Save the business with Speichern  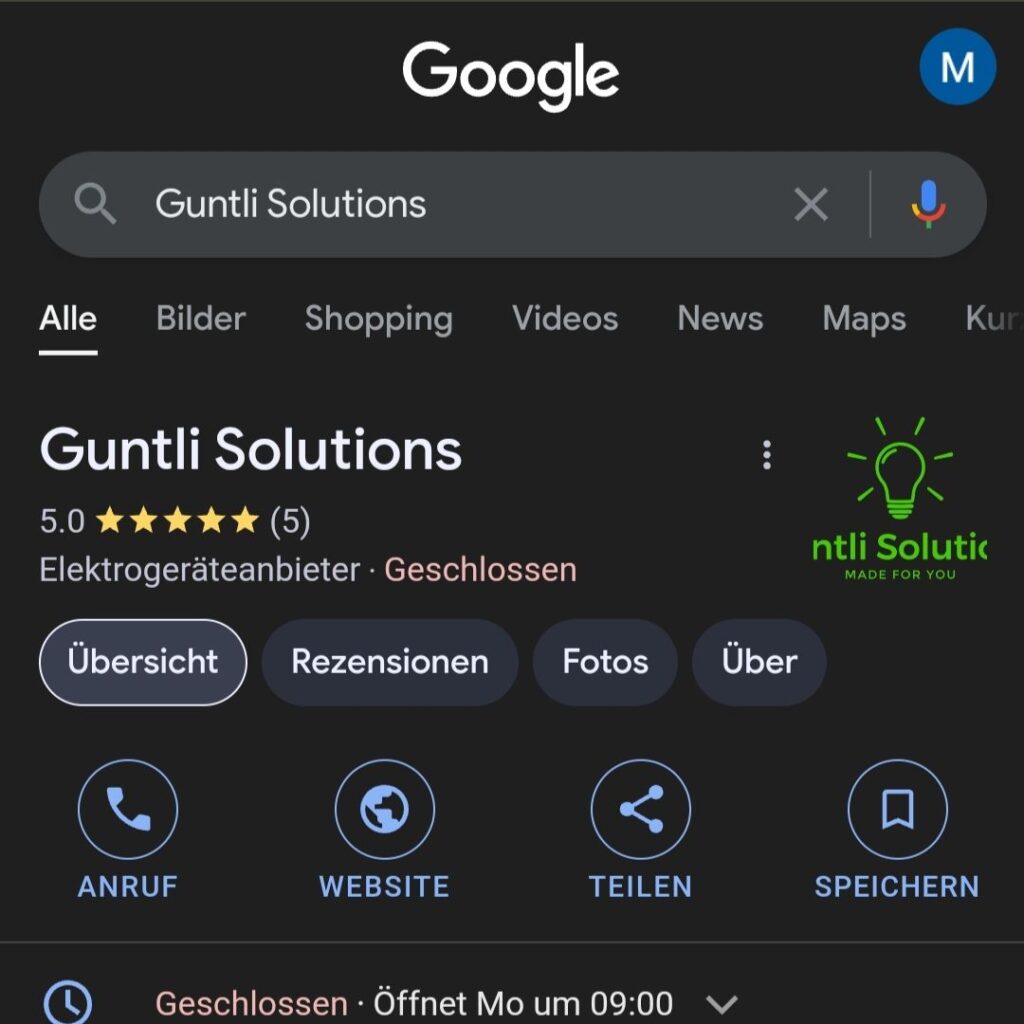pyautogui.click(x=897, y=810)
